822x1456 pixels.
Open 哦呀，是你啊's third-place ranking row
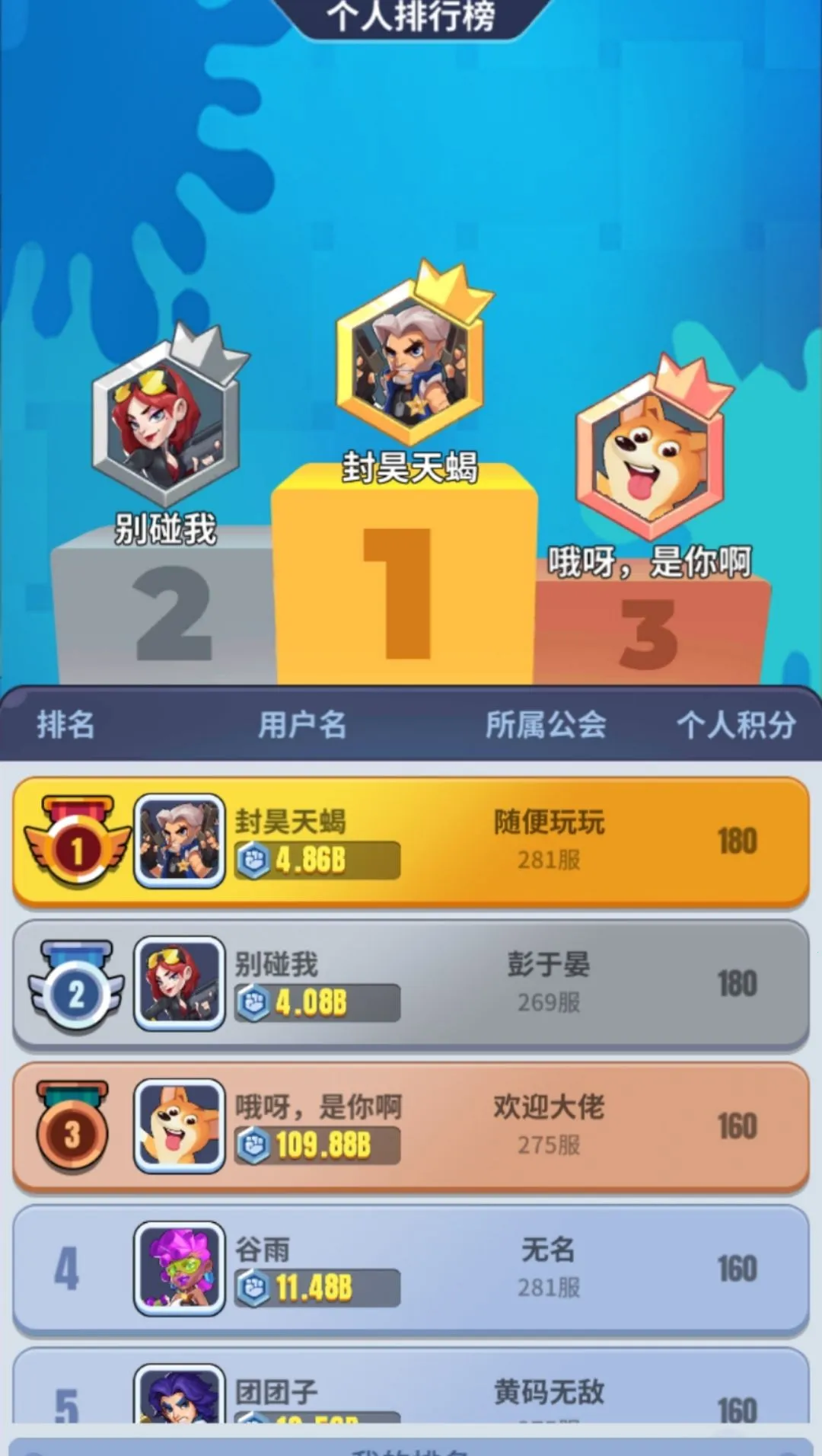411,1126
